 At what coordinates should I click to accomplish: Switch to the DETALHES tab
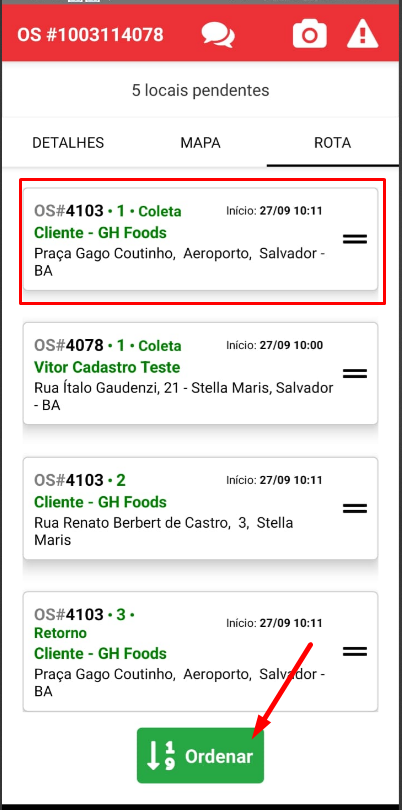(x=68, y=143)
